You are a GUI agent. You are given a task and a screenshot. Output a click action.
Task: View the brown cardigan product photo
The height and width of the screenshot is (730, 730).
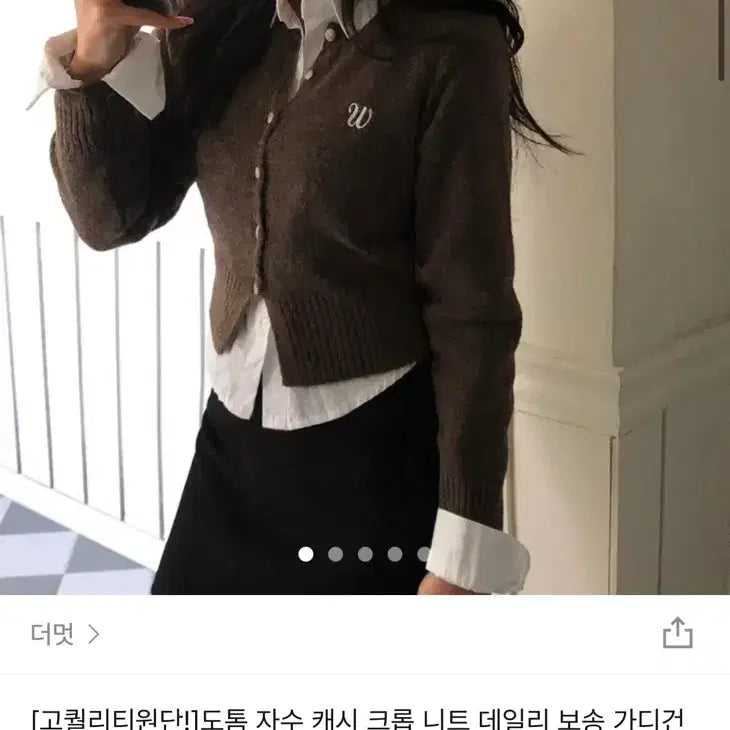pos(365,290)
